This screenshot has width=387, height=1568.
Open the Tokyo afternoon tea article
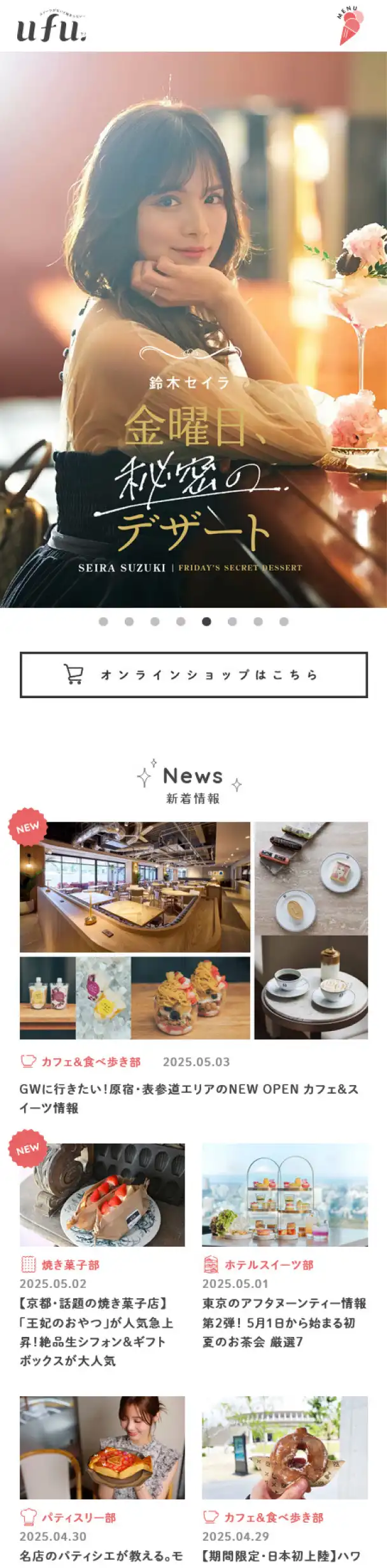pyautogui.click(x=284, y=1322)
